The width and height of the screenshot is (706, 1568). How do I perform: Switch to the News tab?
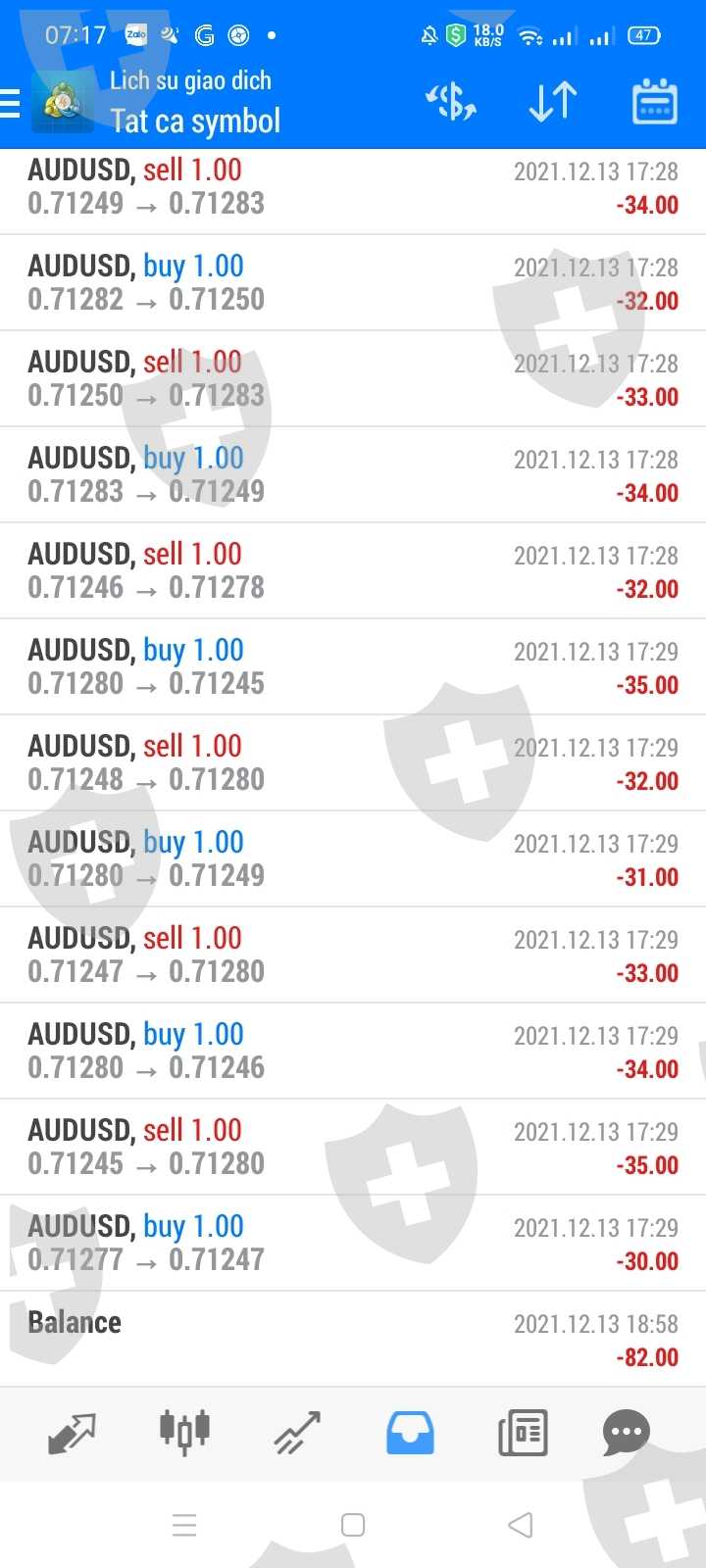pyautogui.click(x=523, y=1434)
